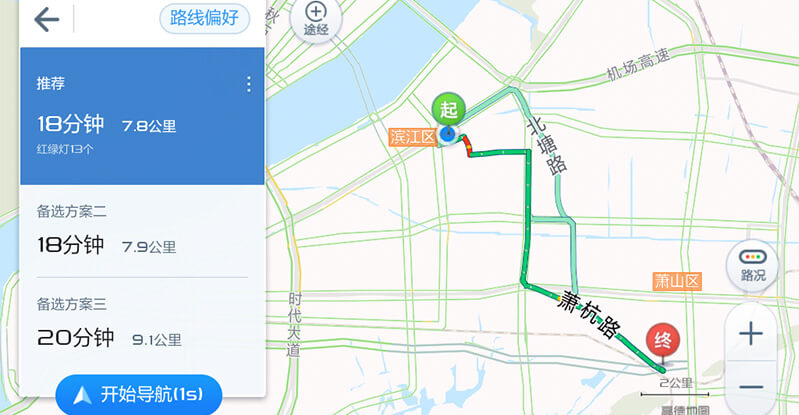Zoom in the map with plus button
Image resolution: width=799 pixels, height=415 pixels.
(x=751, y=335)
